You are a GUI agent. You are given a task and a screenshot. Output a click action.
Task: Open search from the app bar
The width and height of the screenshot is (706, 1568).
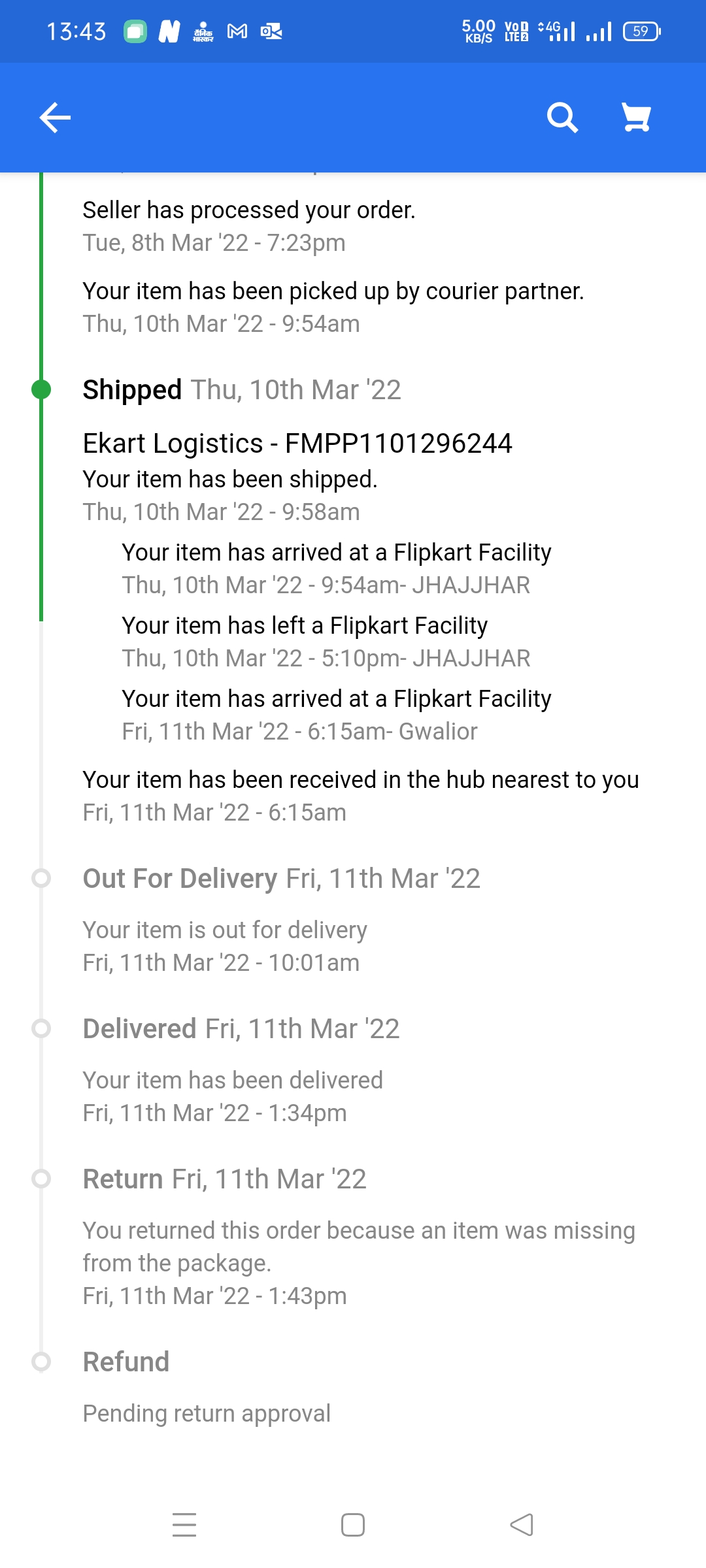(x=562, y=118)
